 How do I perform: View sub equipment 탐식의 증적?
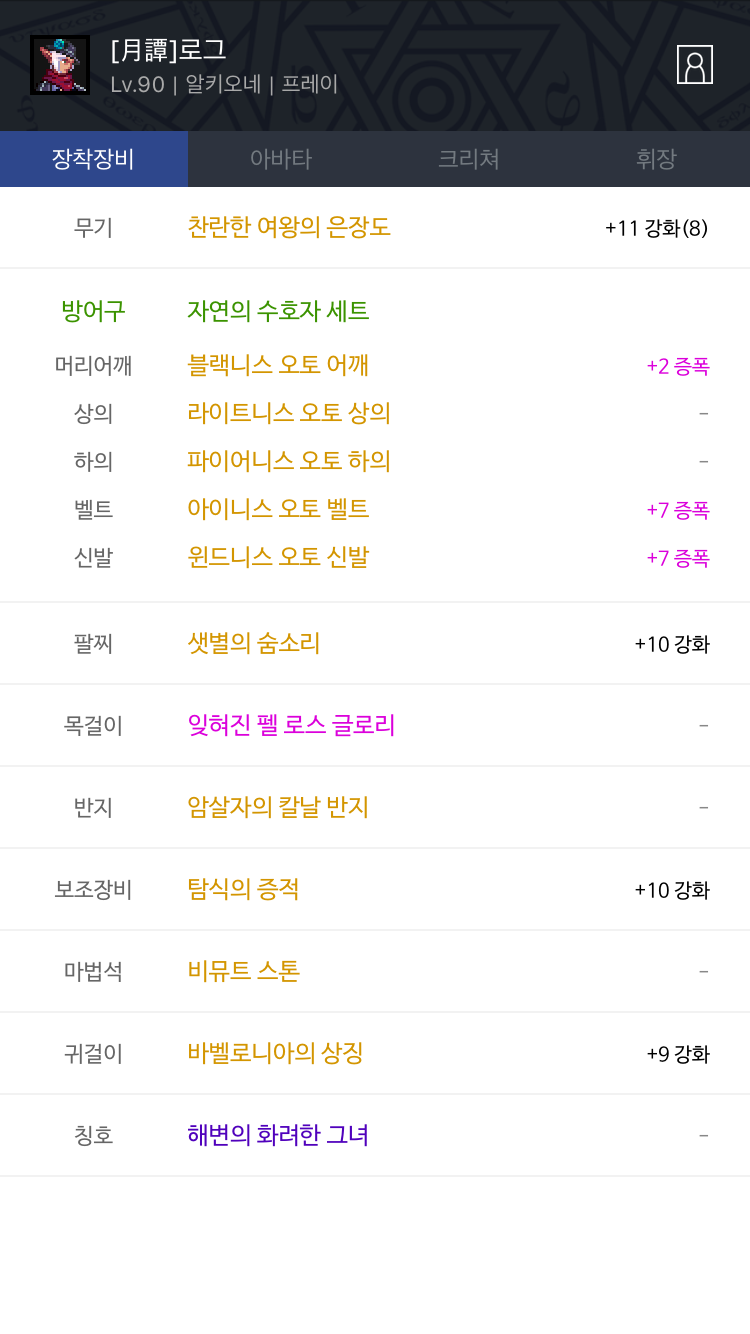tap(243, 889)
